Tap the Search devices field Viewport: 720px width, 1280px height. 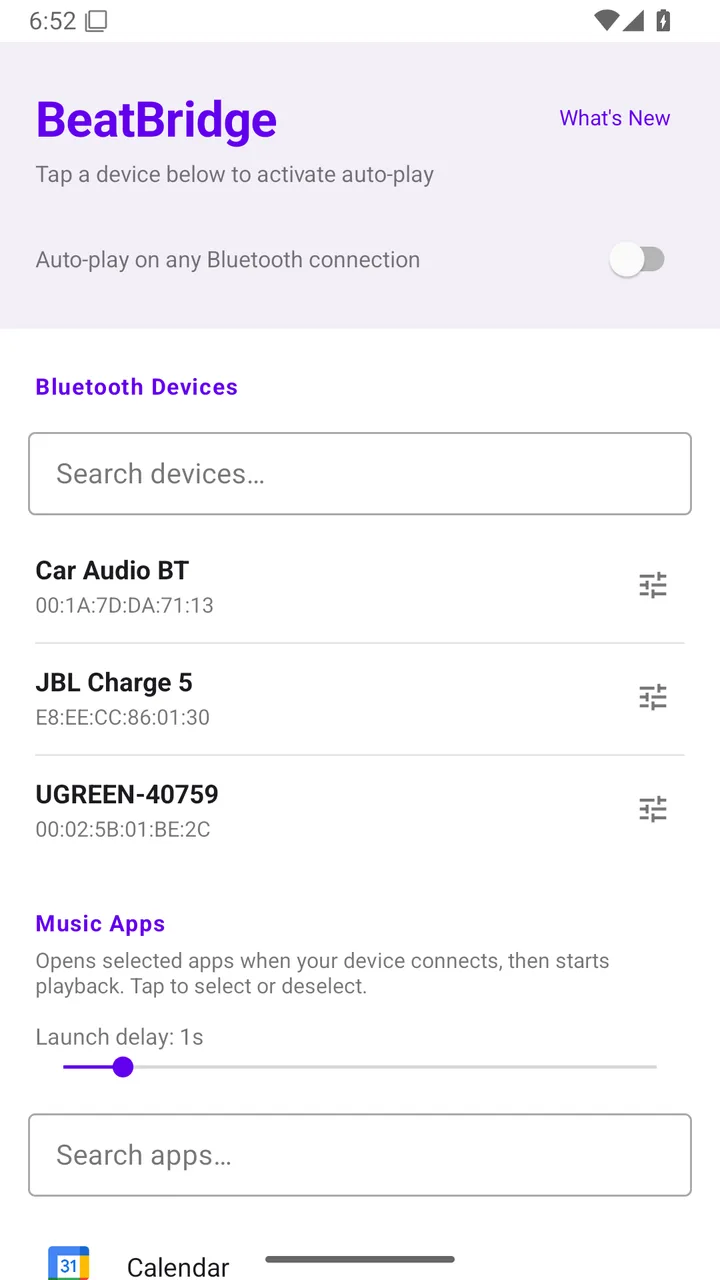point(360,474)
